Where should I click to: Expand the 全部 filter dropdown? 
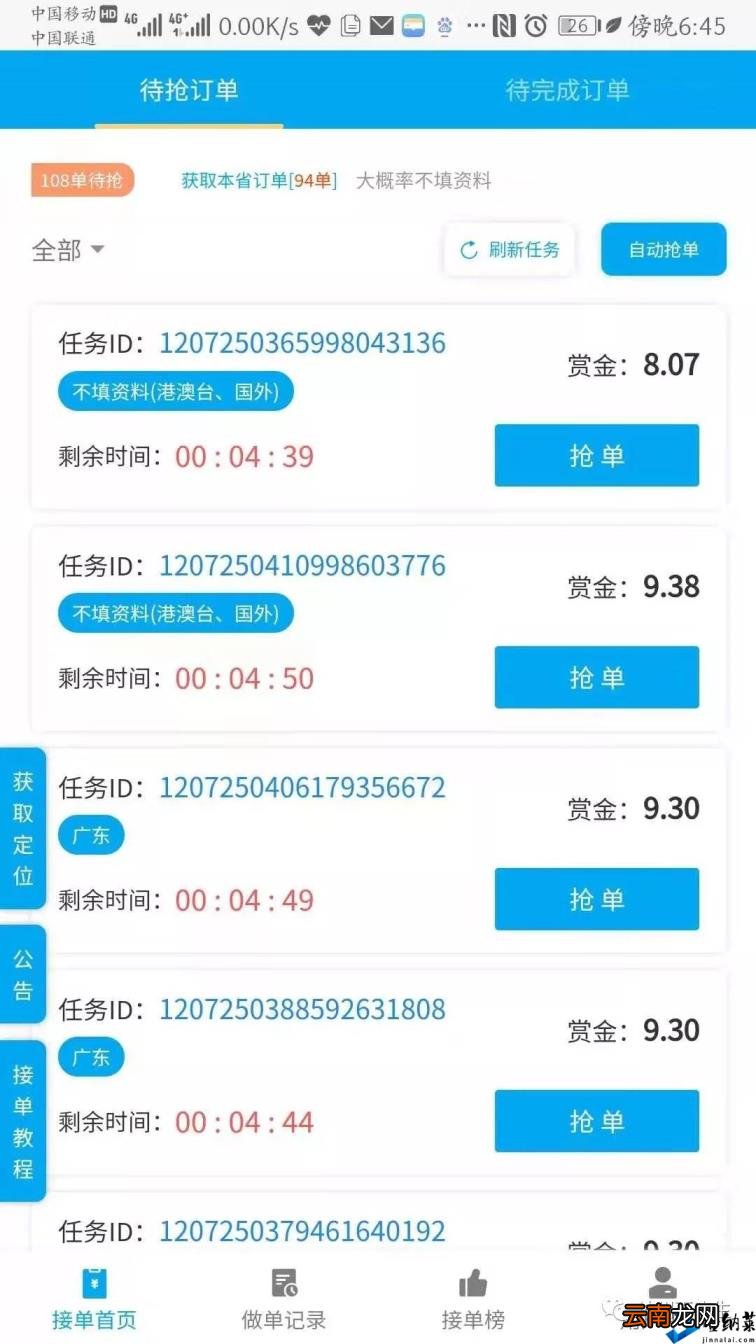click(x=70, y=250)
